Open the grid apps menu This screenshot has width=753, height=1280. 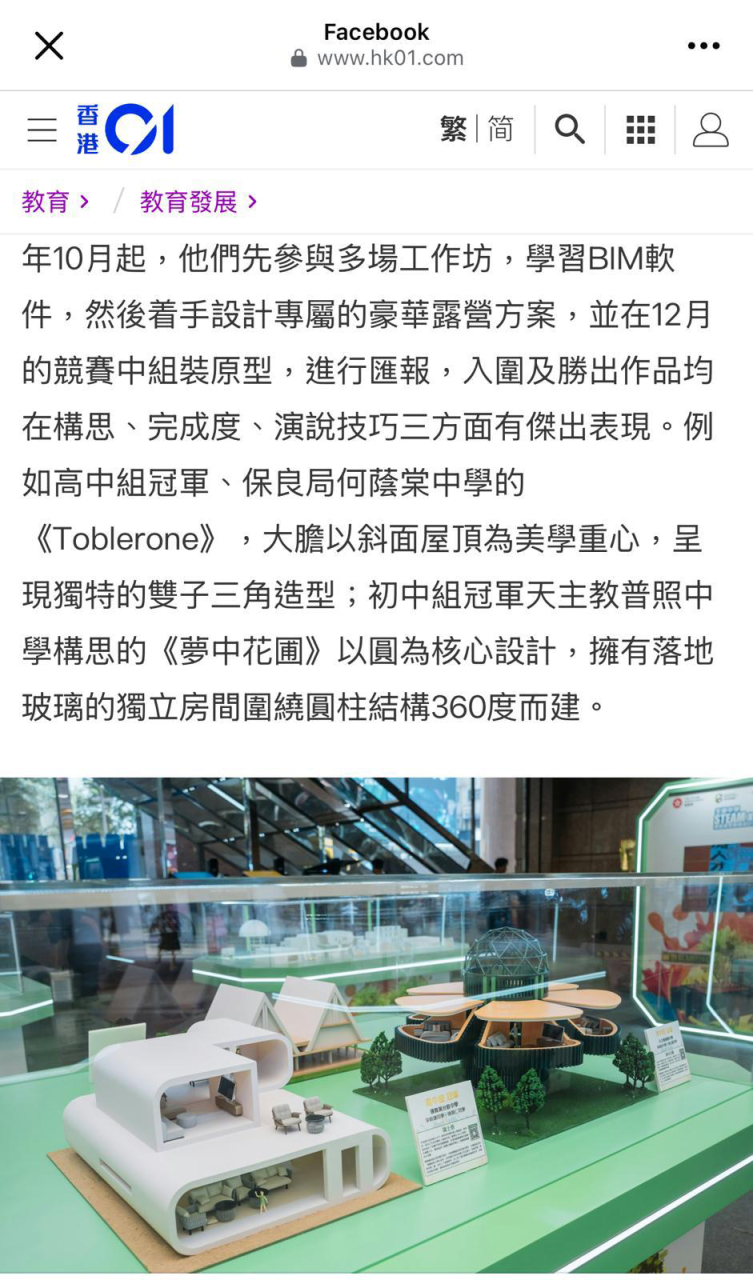click(x=640, y=130)
